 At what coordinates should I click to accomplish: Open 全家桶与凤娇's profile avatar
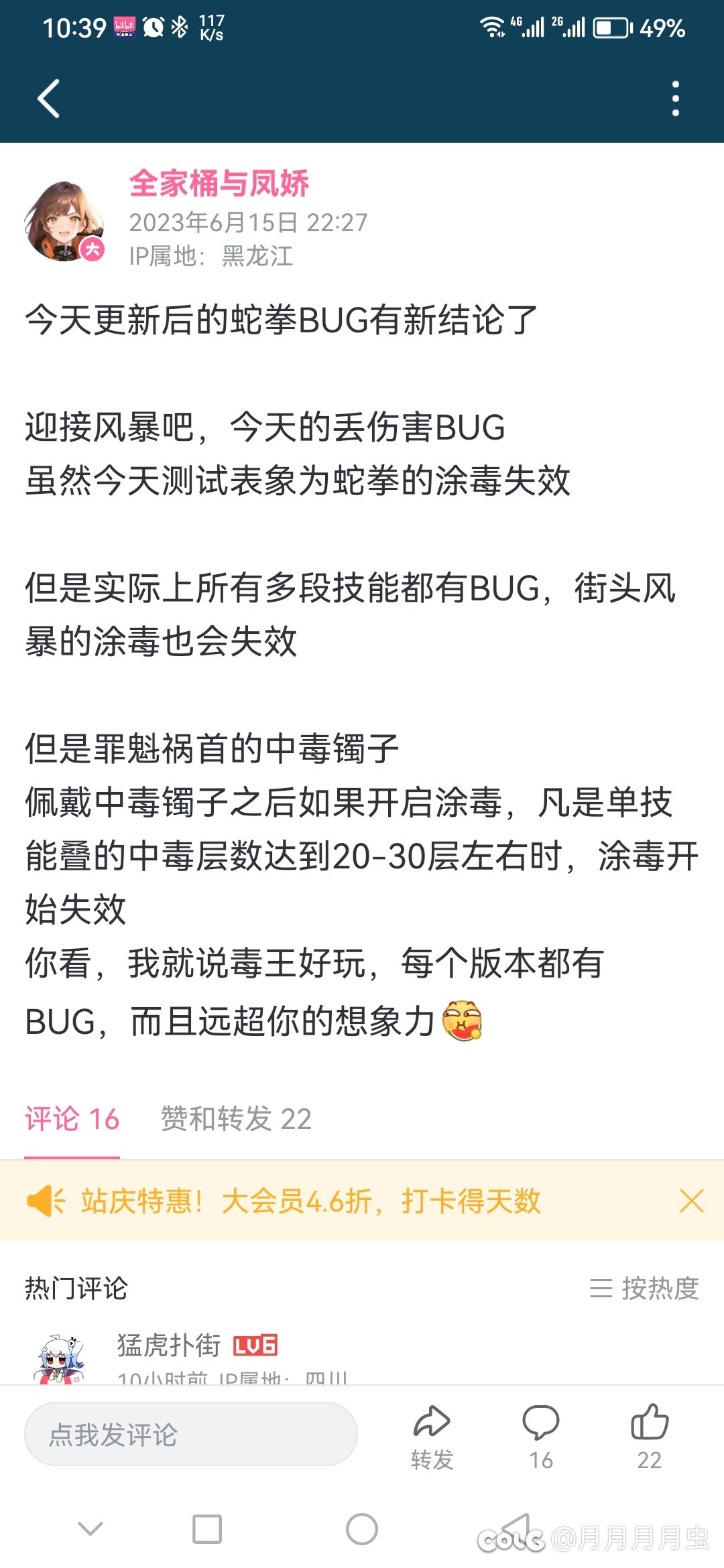[64, 220]
